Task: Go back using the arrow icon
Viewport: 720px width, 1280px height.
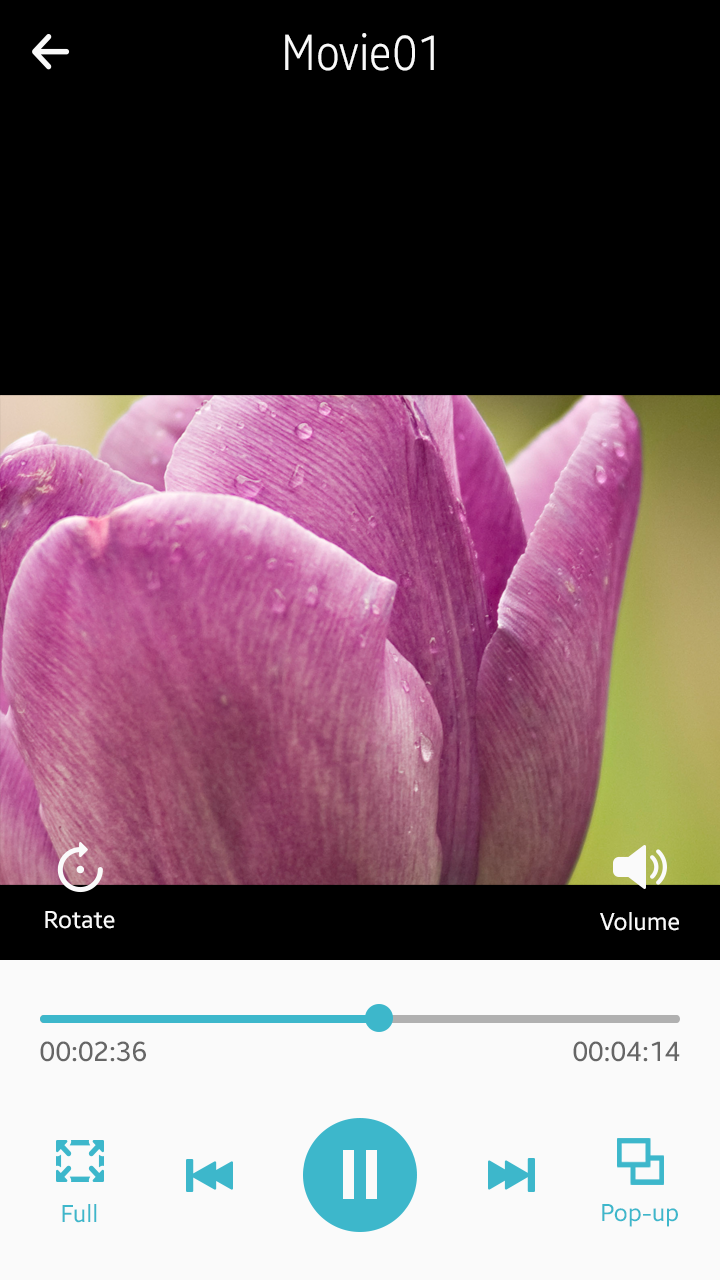Action: click(x=50, y=52)
